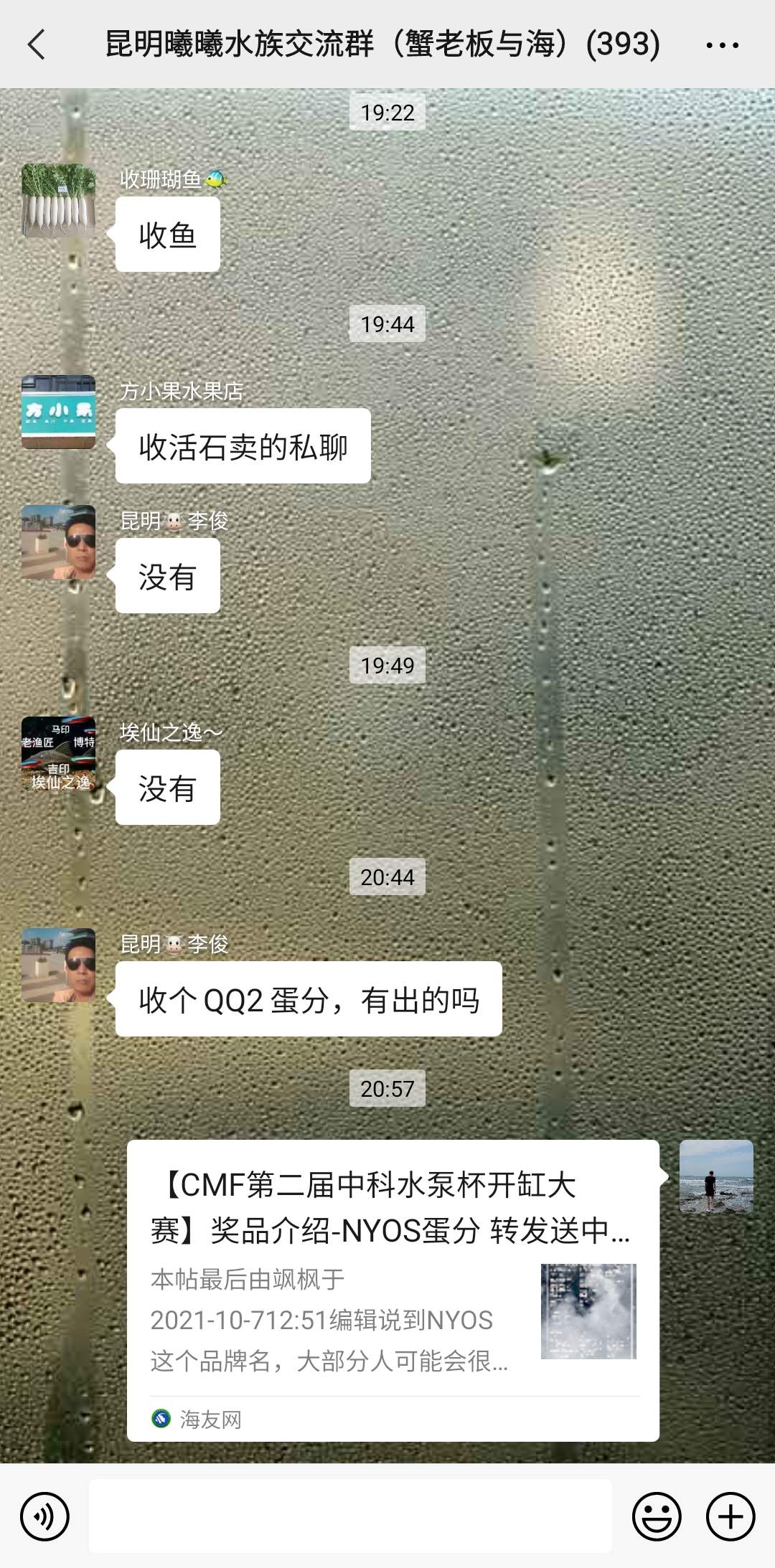The width and height of the screenshot is (775, 1568).
Task: Tap the message text field
Action: [350, 1515]
